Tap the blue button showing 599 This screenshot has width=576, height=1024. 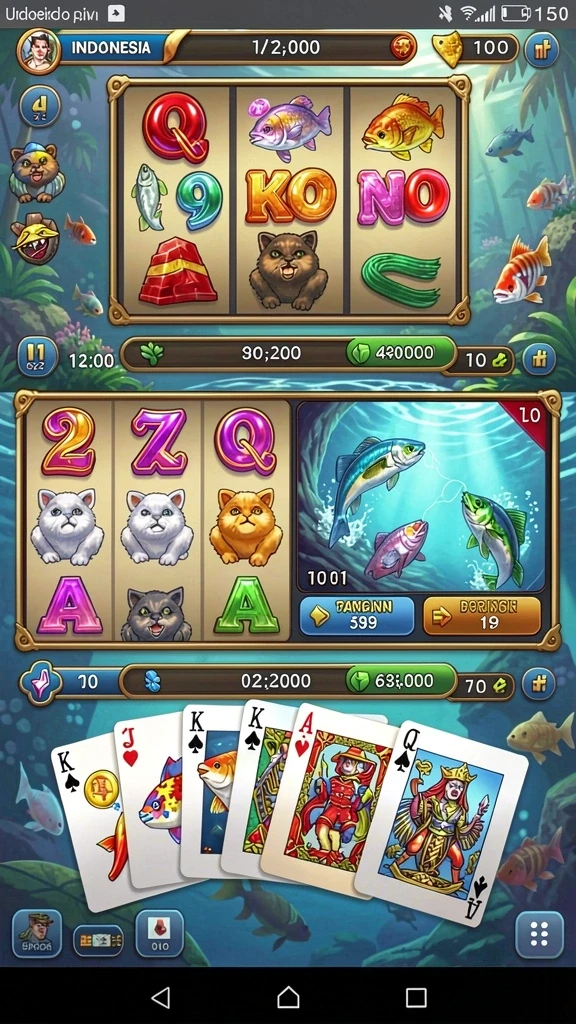[357, 615]
